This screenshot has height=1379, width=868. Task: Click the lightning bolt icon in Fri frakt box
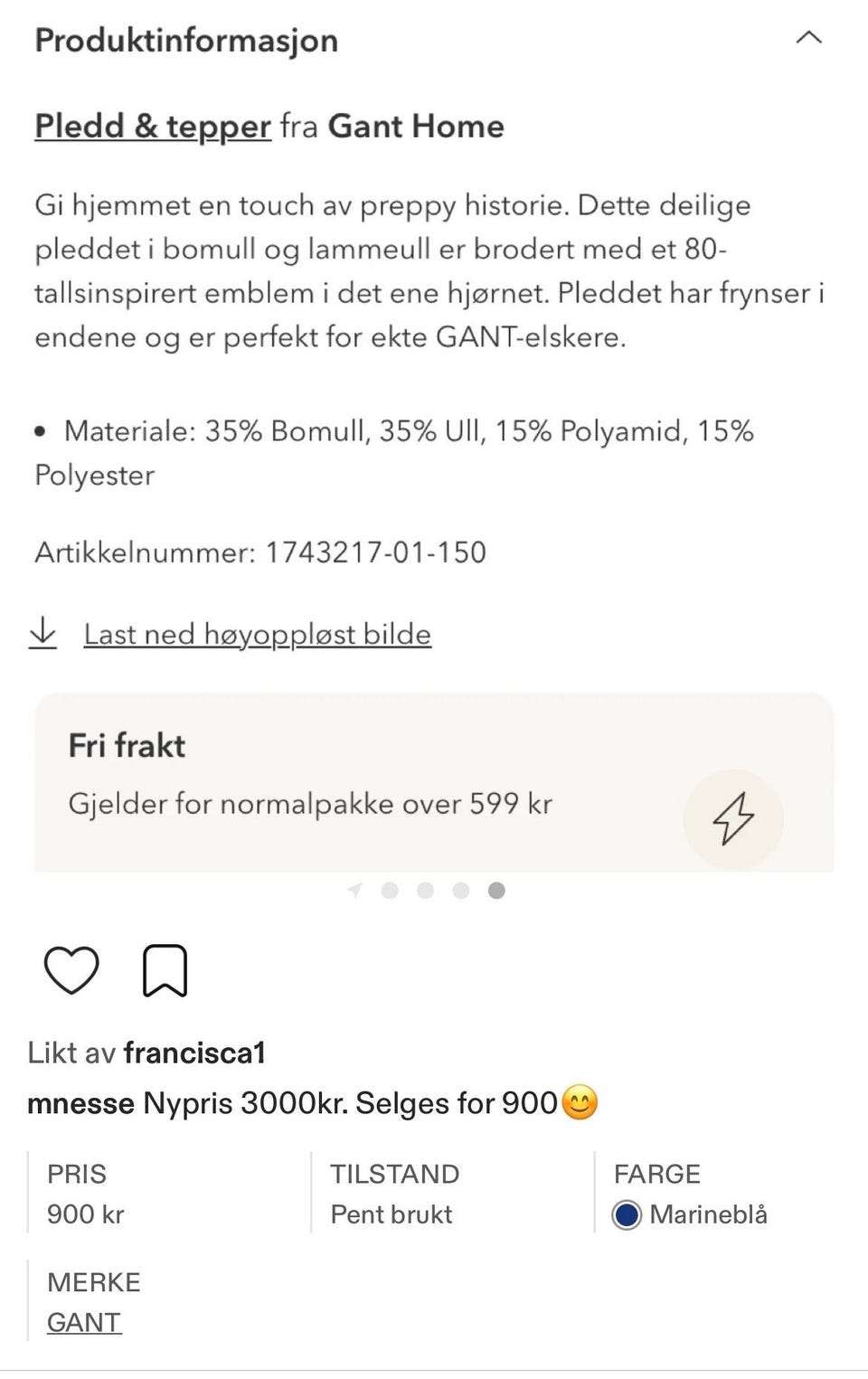[x=733, y=818]
